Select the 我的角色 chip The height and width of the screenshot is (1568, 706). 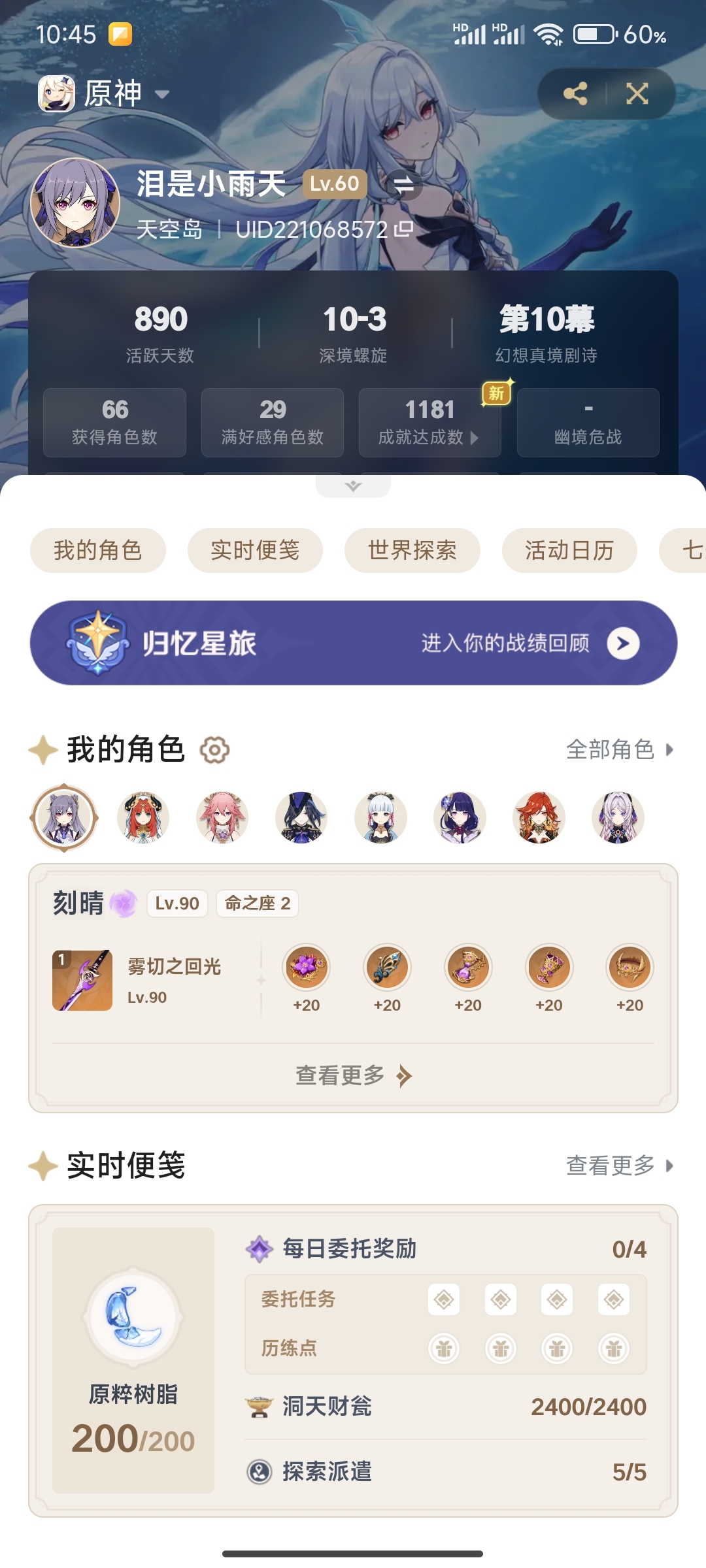pos(98,550)
